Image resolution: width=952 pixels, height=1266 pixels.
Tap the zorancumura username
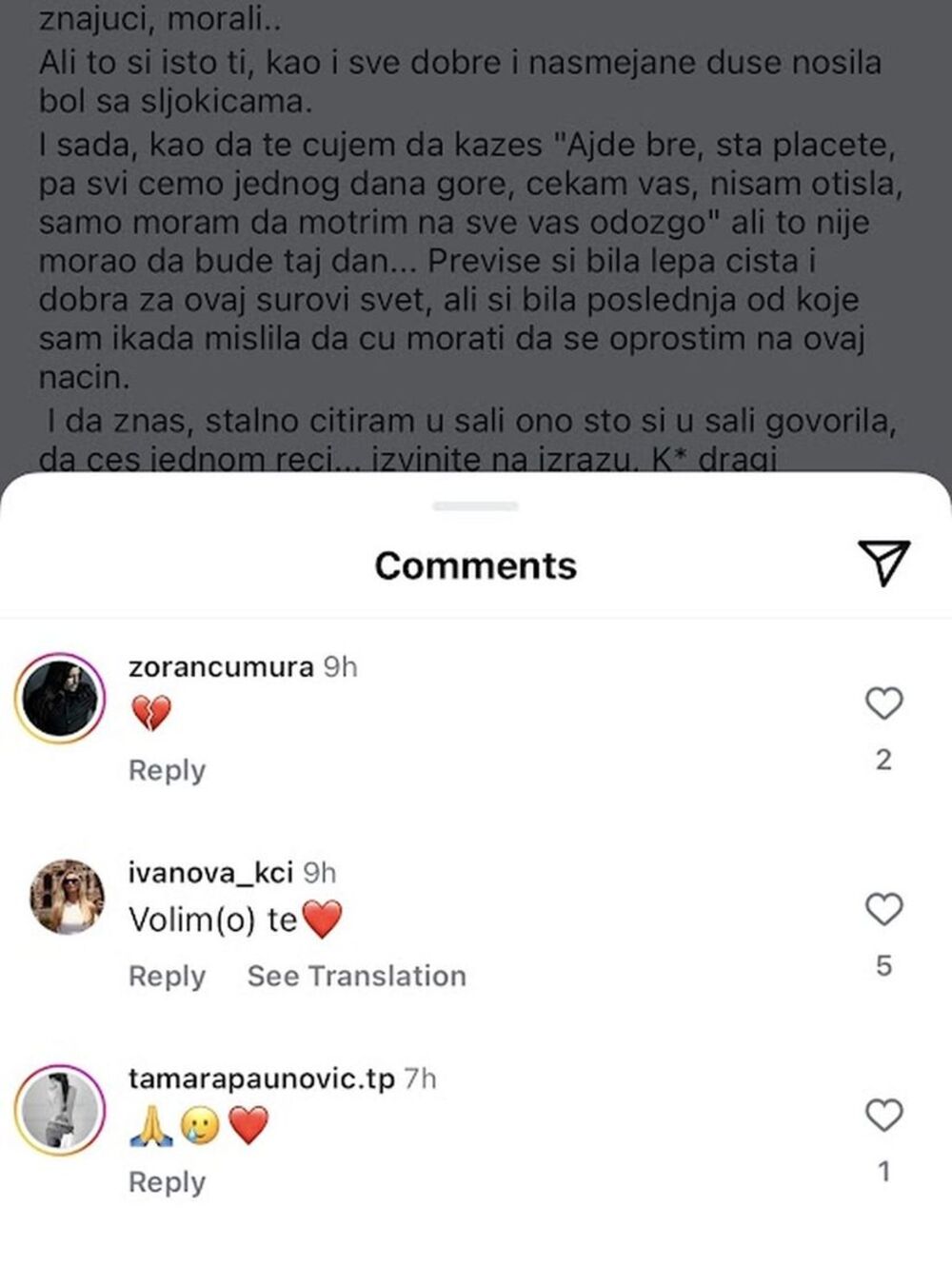221,667
